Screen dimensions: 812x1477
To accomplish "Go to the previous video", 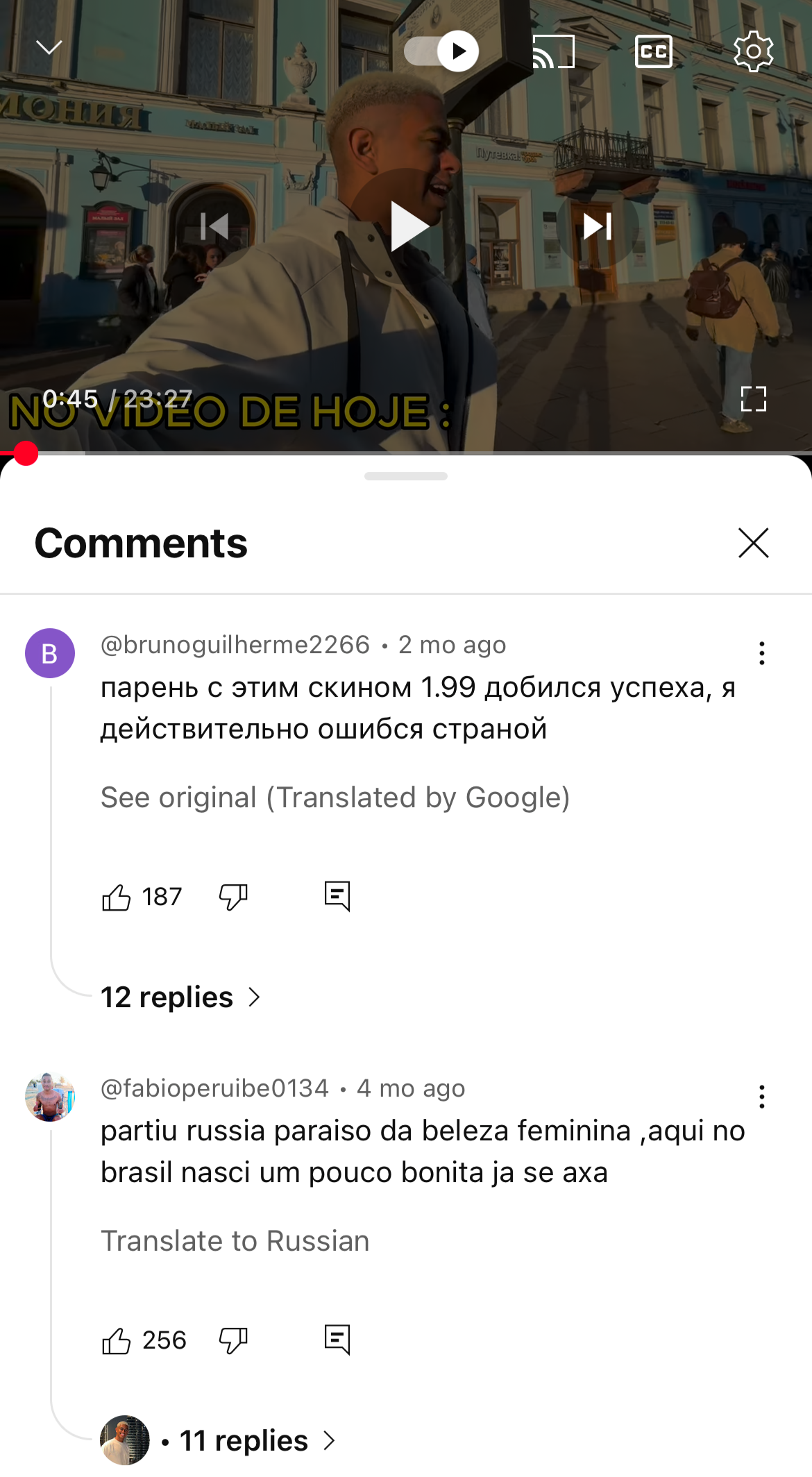I will pos(214,226).
